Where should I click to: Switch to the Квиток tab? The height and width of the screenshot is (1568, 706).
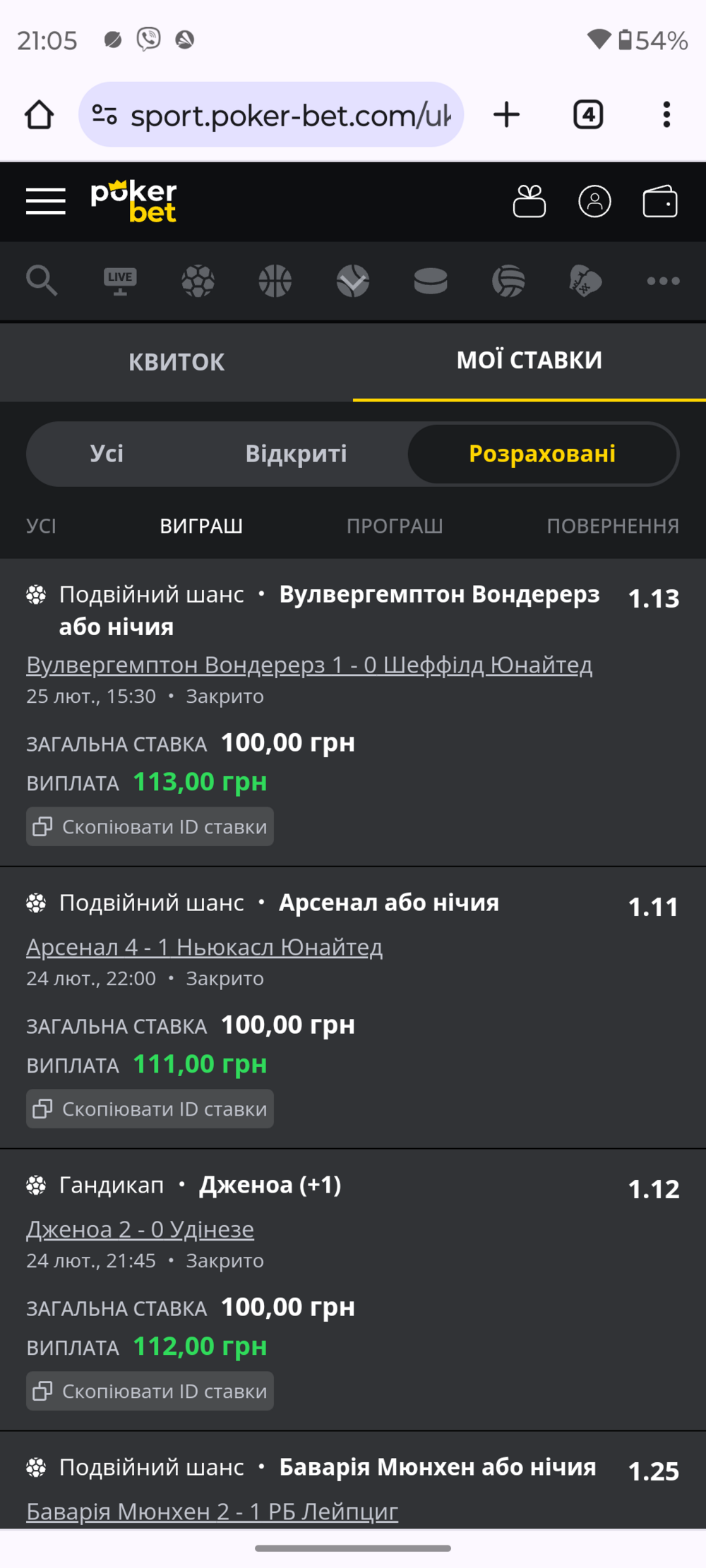click(x=176, y=362)
